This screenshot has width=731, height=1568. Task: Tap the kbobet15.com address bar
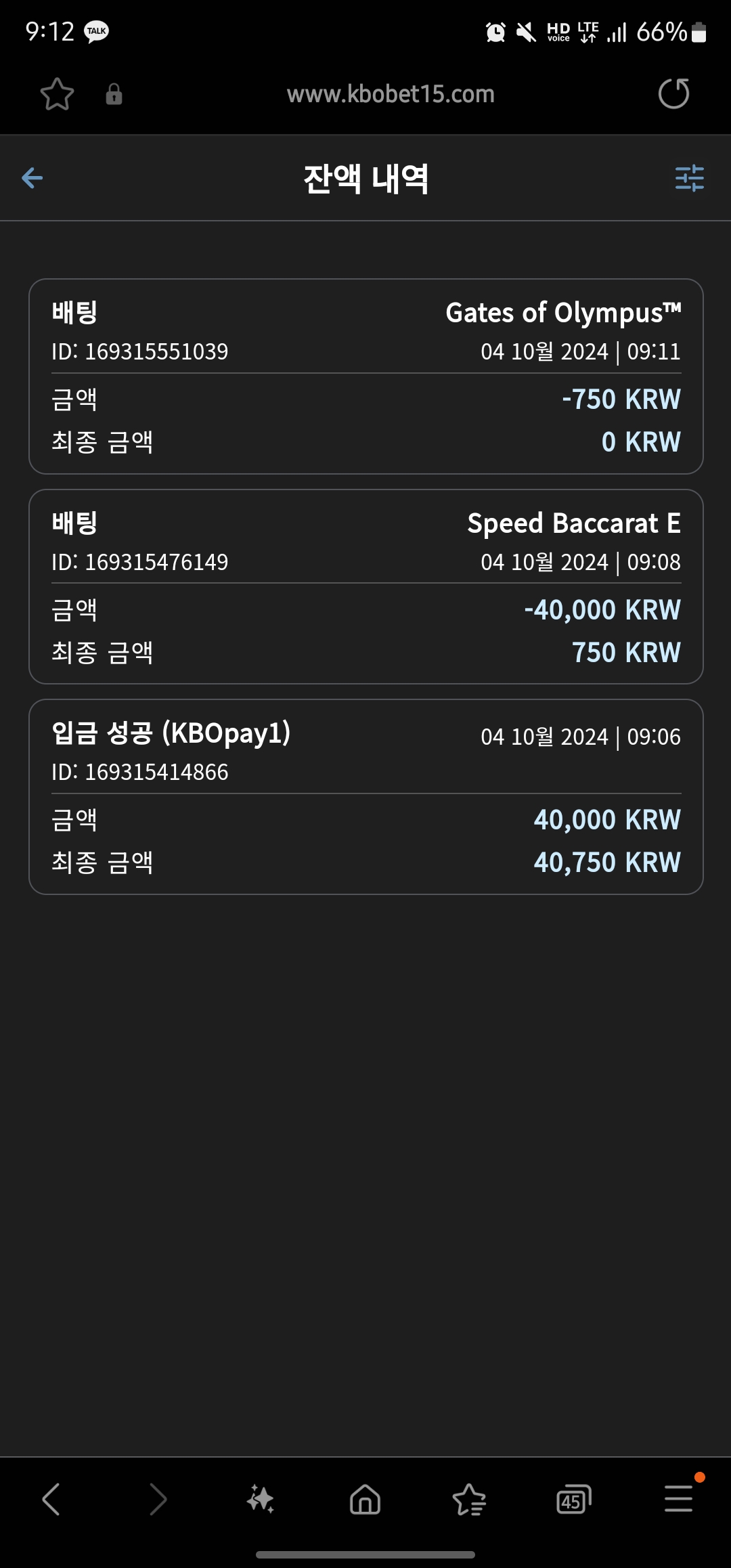pyautogui.click(x=391, y=94)
